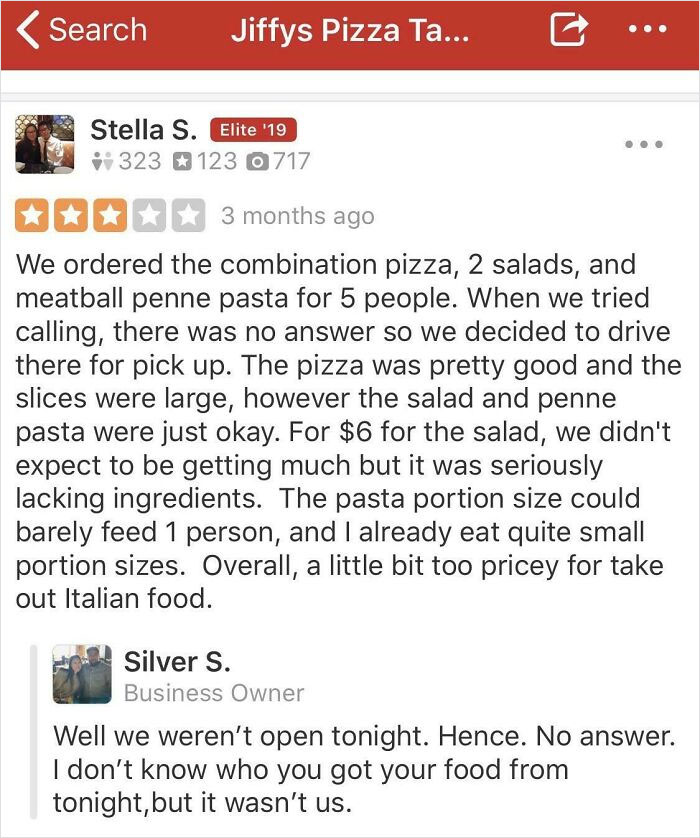The width and height of the screenshot is (700, 838).
Task: Open Stella S.'s profile photo
Action: pos(45,144)
